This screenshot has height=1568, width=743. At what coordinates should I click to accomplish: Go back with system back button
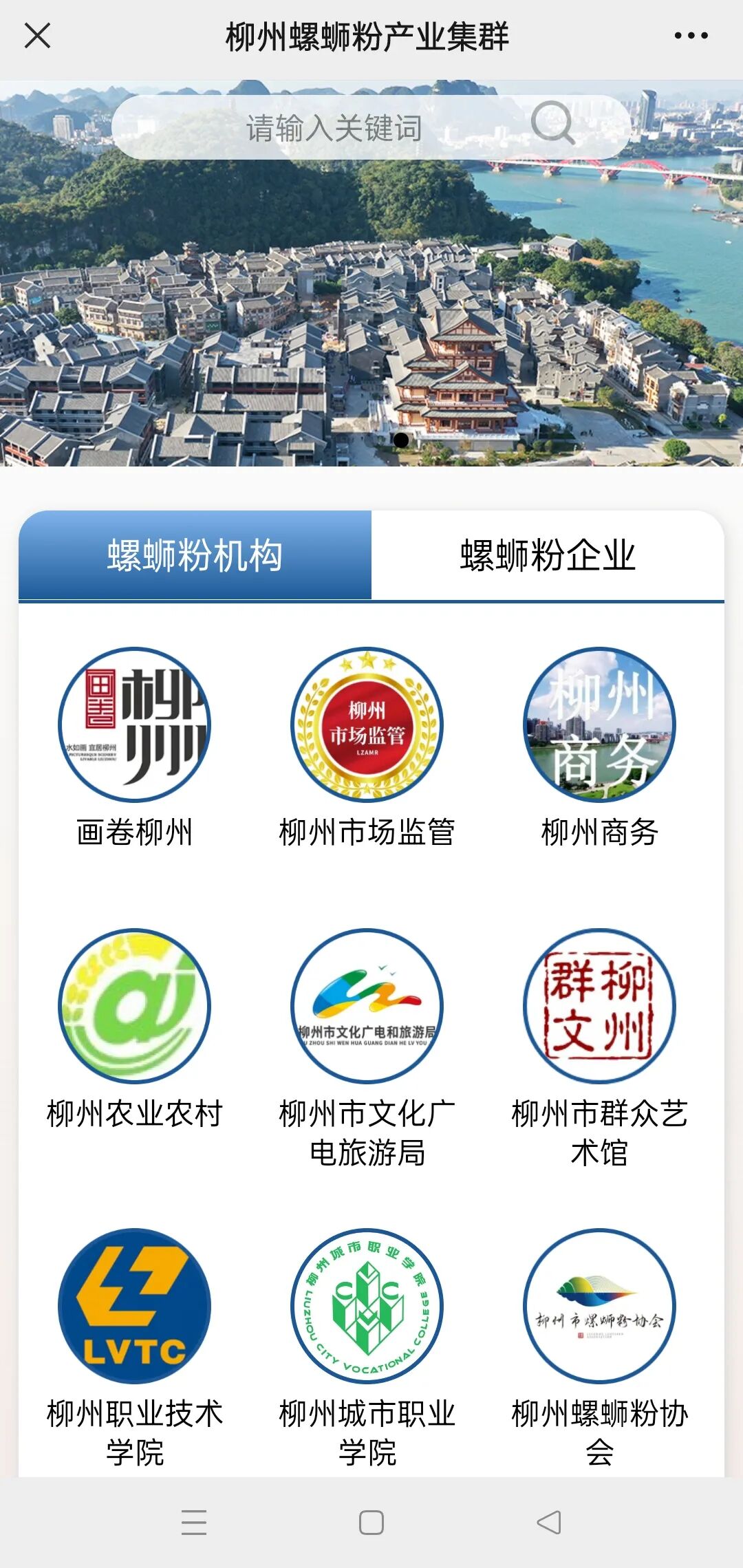click(x=549, y=1522)
